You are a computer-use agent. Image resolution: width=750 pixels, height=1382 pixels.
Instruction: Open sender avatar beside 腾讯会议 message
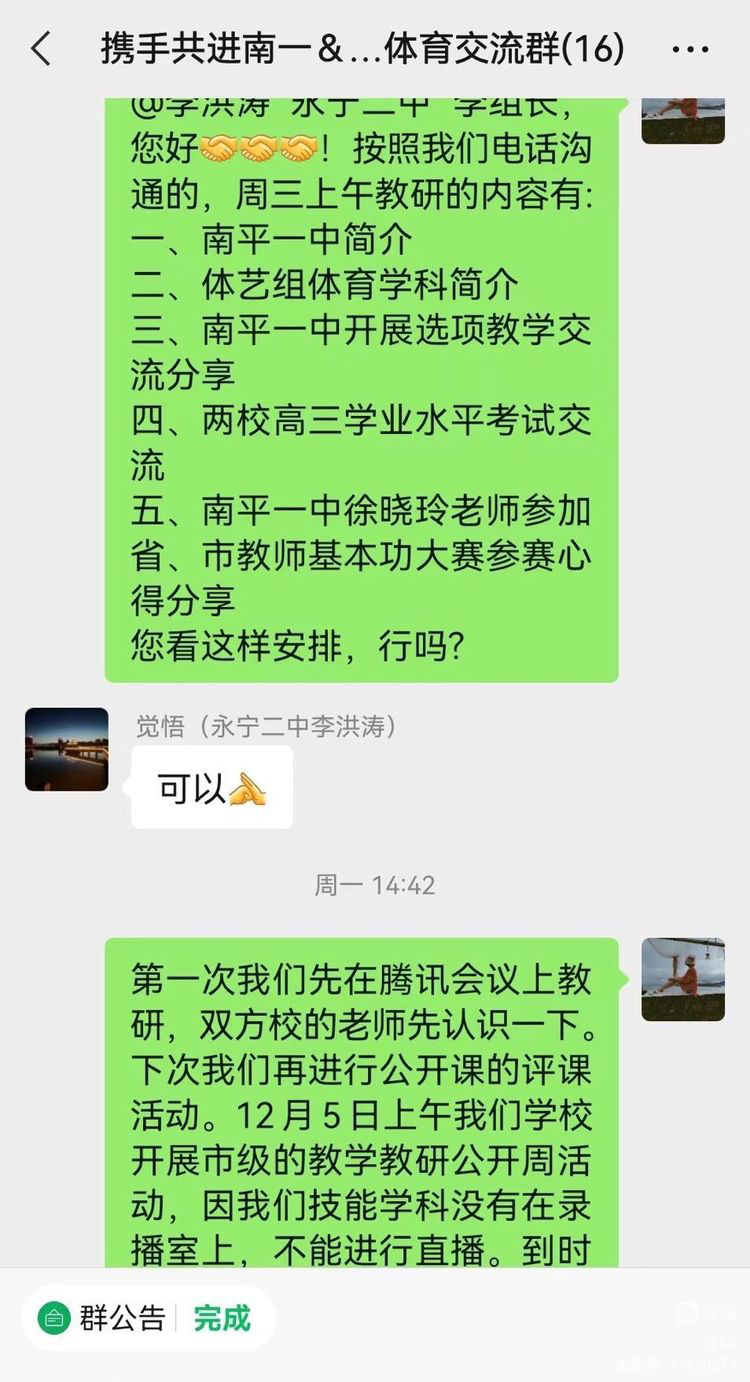tap(683, 979)
